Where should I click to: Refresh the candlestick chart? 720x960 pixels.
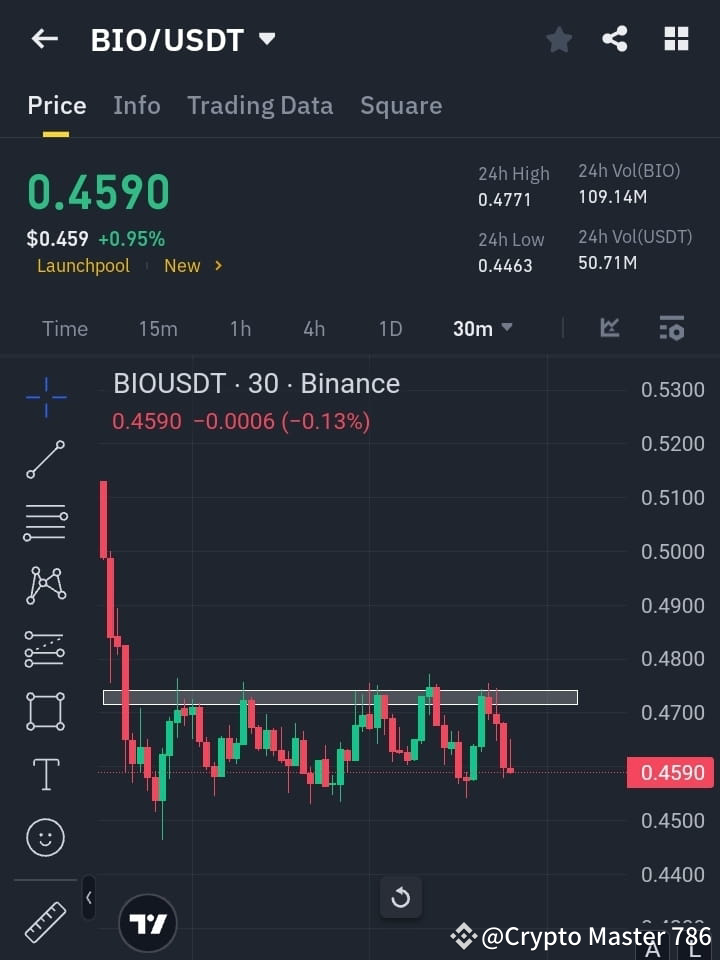pyautogui.click(x=401, y=898)
